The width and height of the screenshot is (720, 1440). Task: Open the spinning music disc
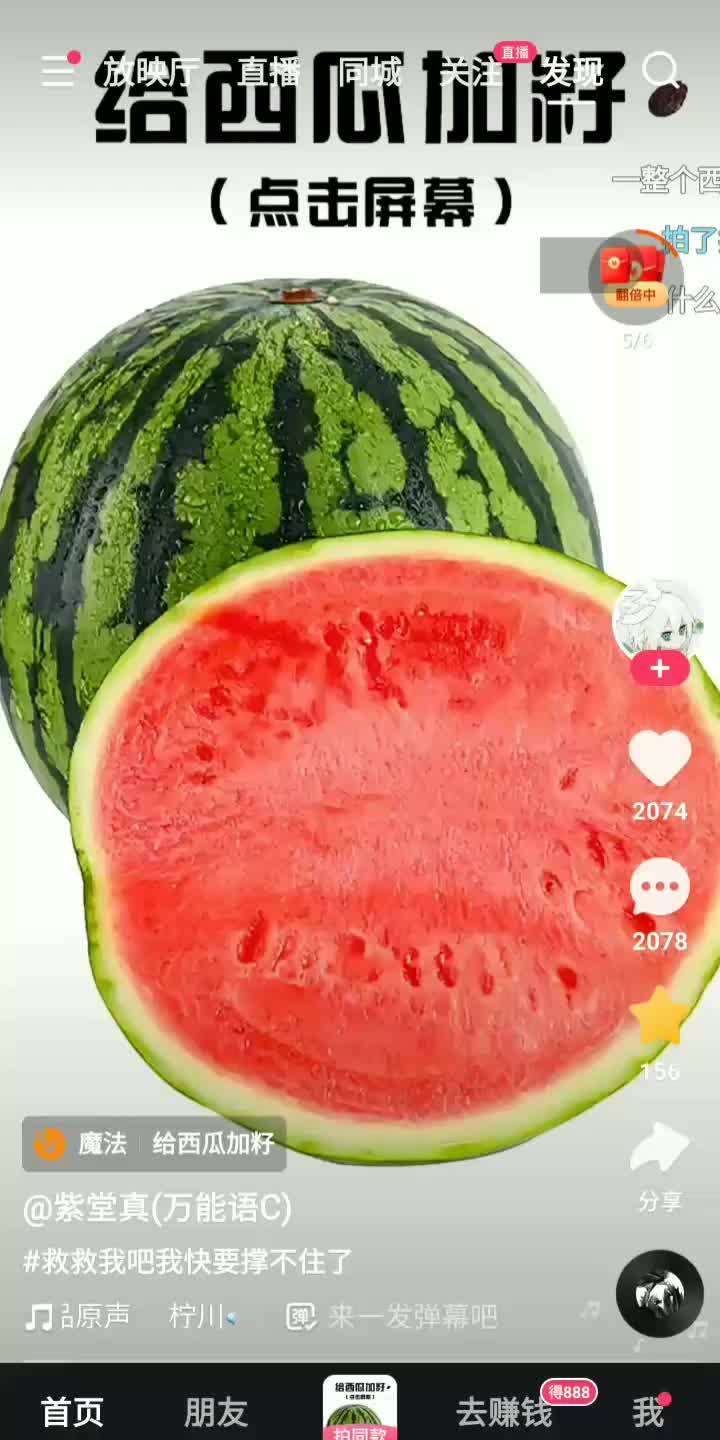[659, 1294]
